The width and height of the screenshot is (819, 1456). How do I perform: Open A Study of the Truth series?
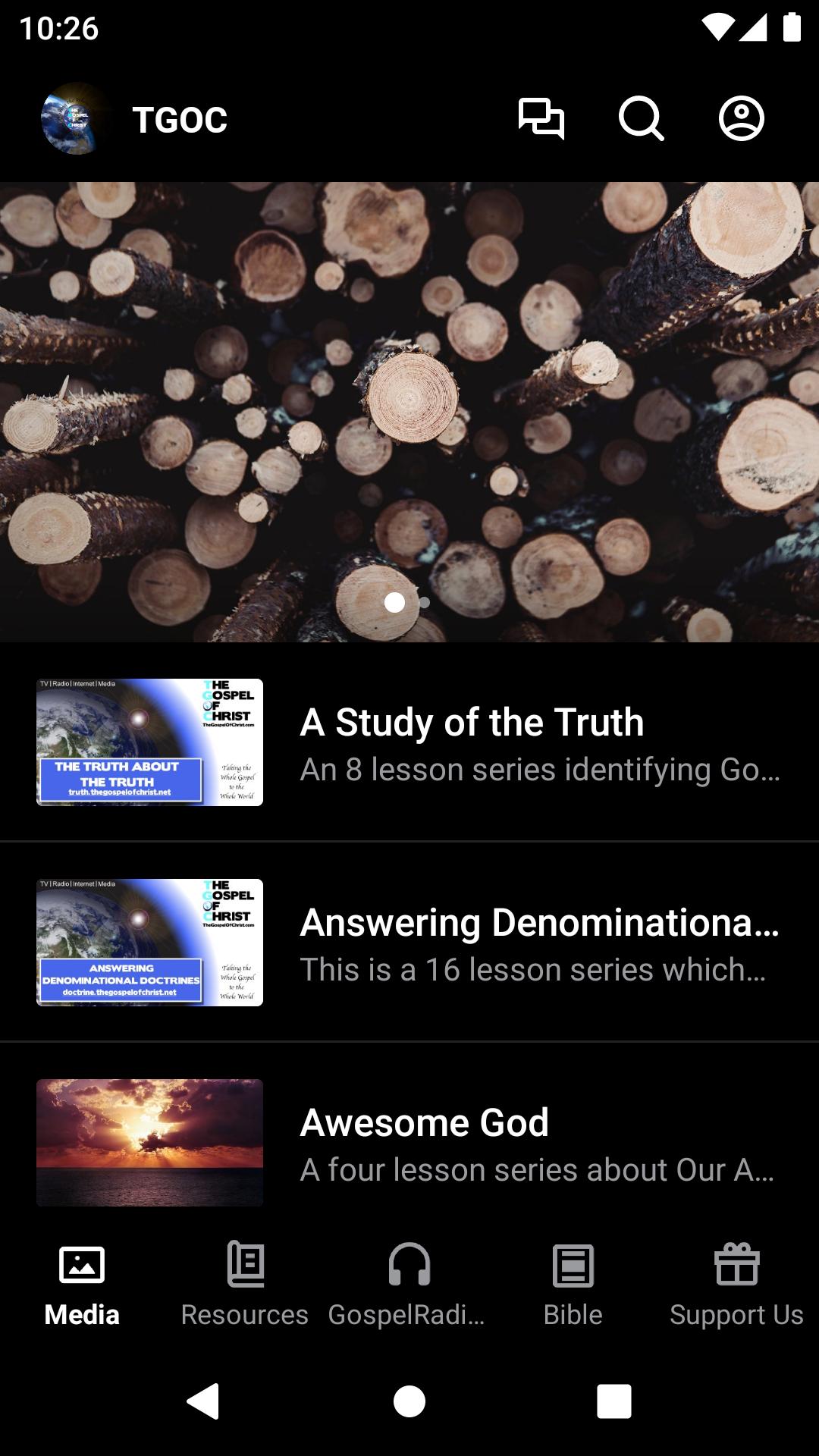409,742
